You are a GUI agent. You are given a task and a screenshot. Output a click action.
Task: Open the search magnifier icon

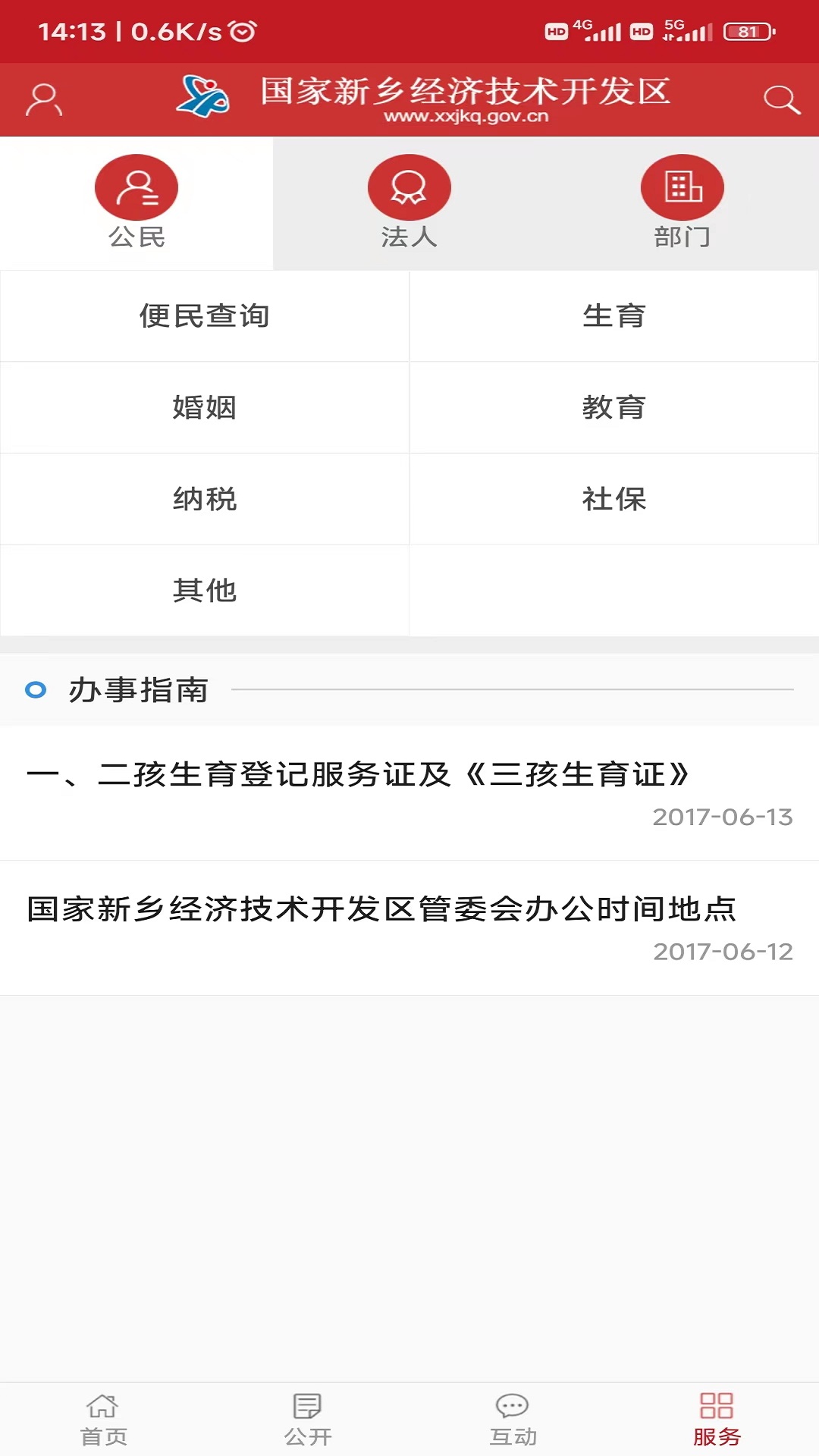pyautogui.click(x=781, y=100)
